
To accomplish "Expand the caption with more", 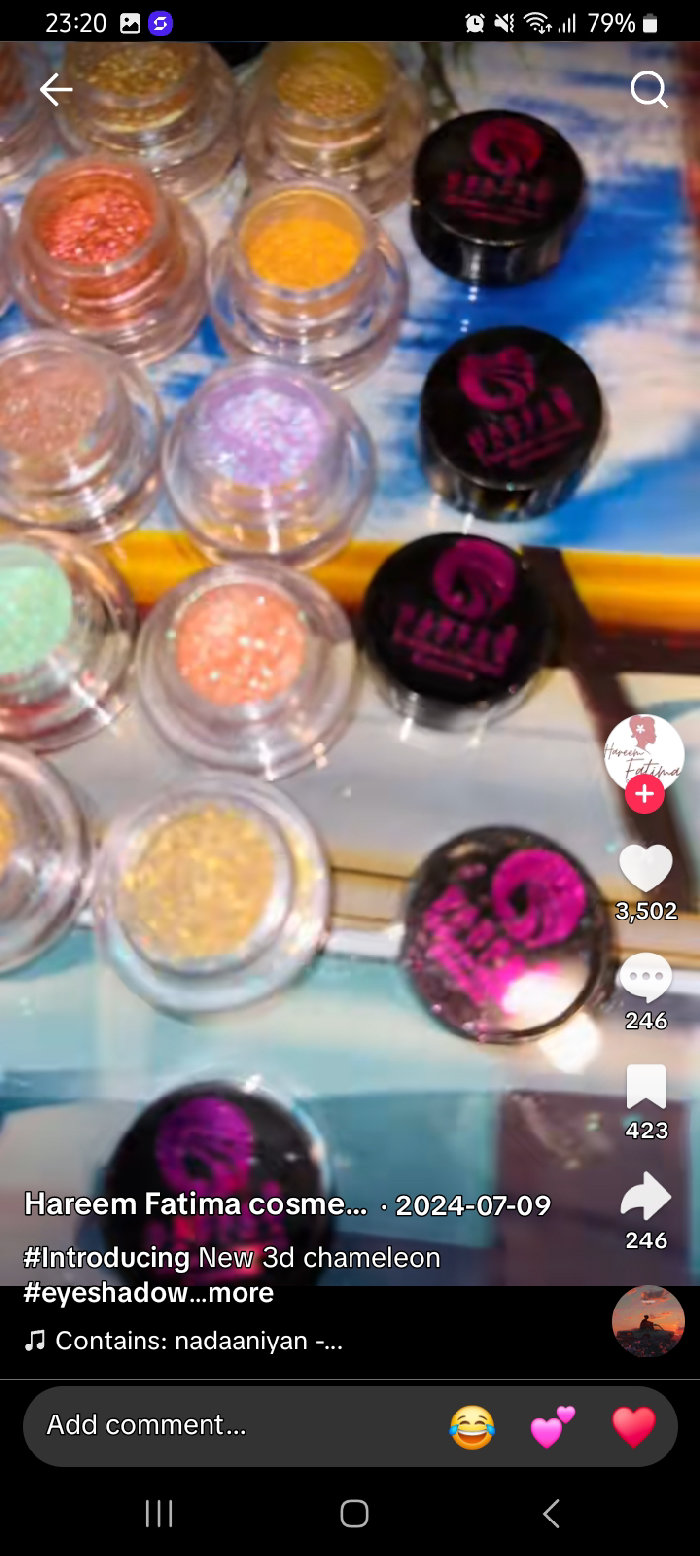I will [x=240, y=1293].
